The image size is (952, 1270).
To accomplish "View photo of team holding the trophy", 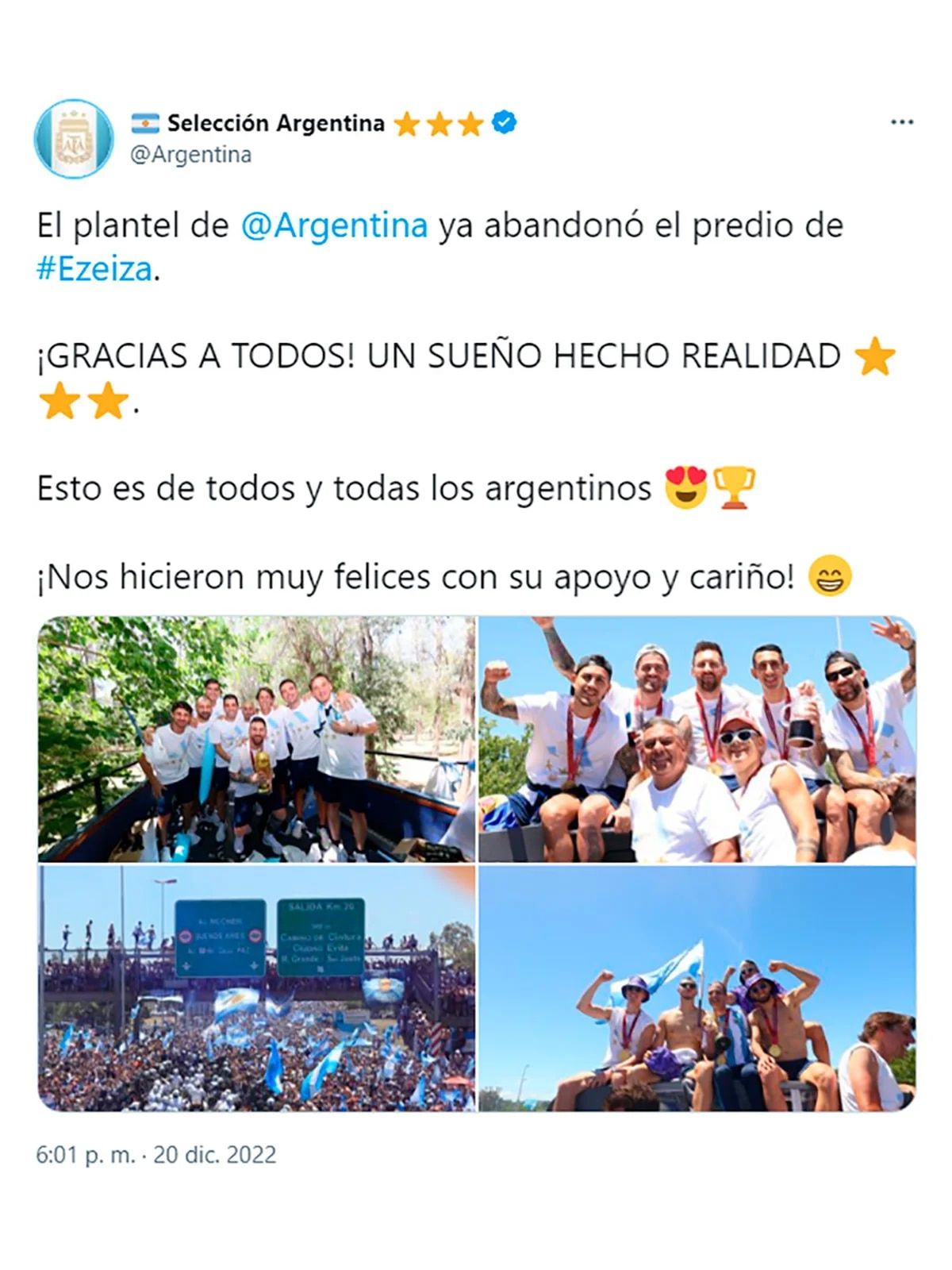I will (x=257, y=739).
